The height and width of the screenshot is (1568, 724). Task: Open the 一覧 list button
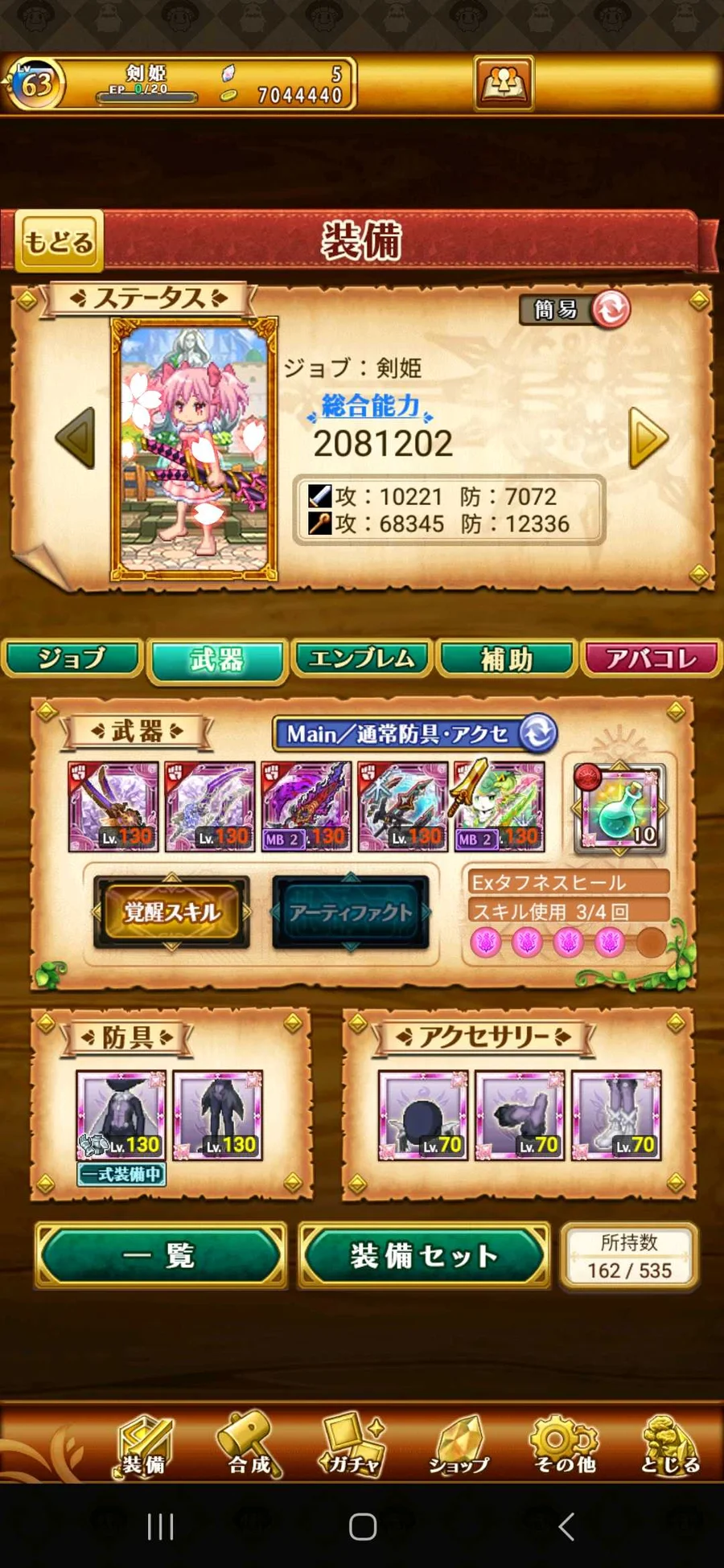point(160,1255)
